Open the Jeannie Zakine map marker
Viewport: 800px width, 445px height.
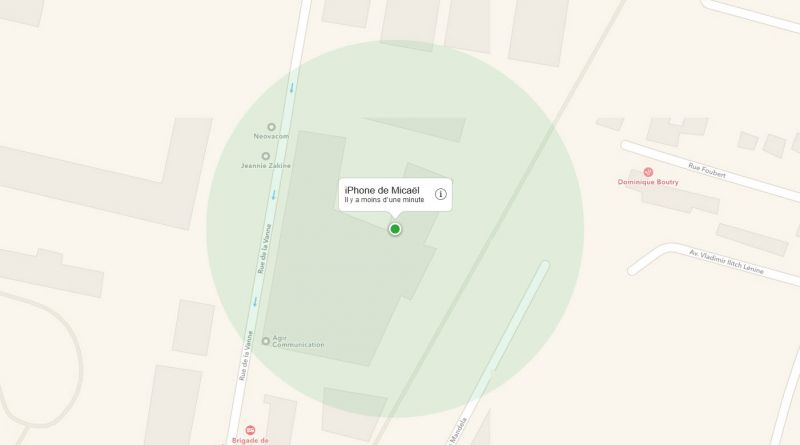coord(266,156)
